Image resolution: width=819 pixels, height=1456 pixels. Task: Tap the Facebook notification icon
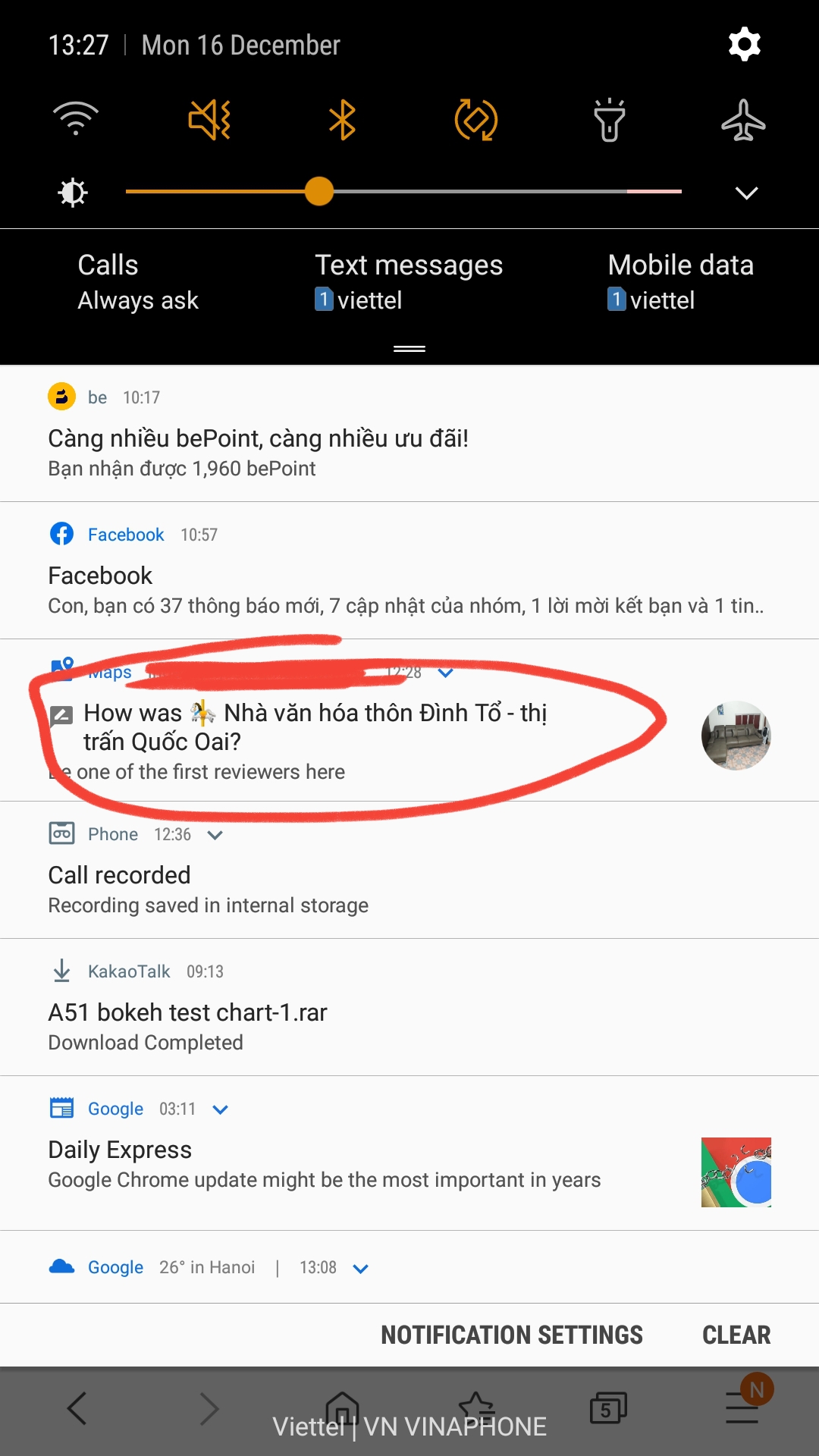click(62, 534)
